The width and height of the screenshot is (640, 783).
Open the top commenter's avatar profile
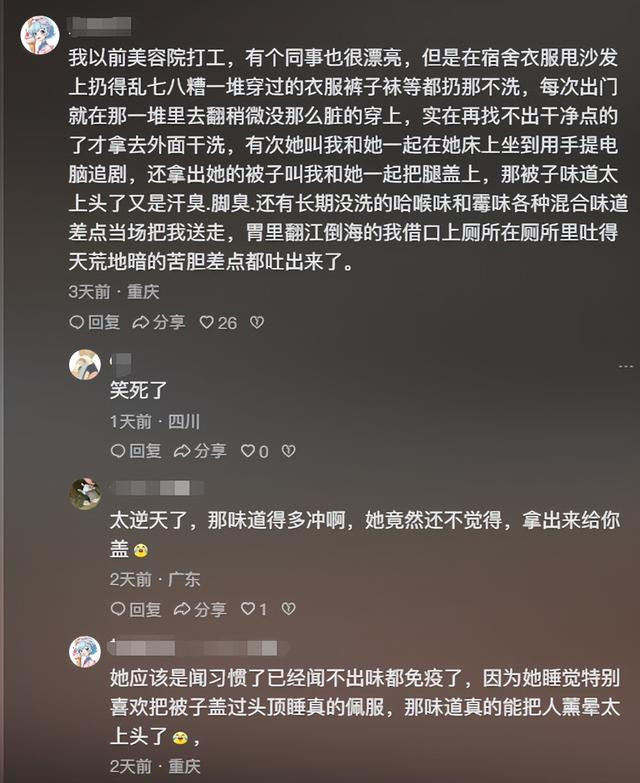pyautogui.click(x=39, y=34)
